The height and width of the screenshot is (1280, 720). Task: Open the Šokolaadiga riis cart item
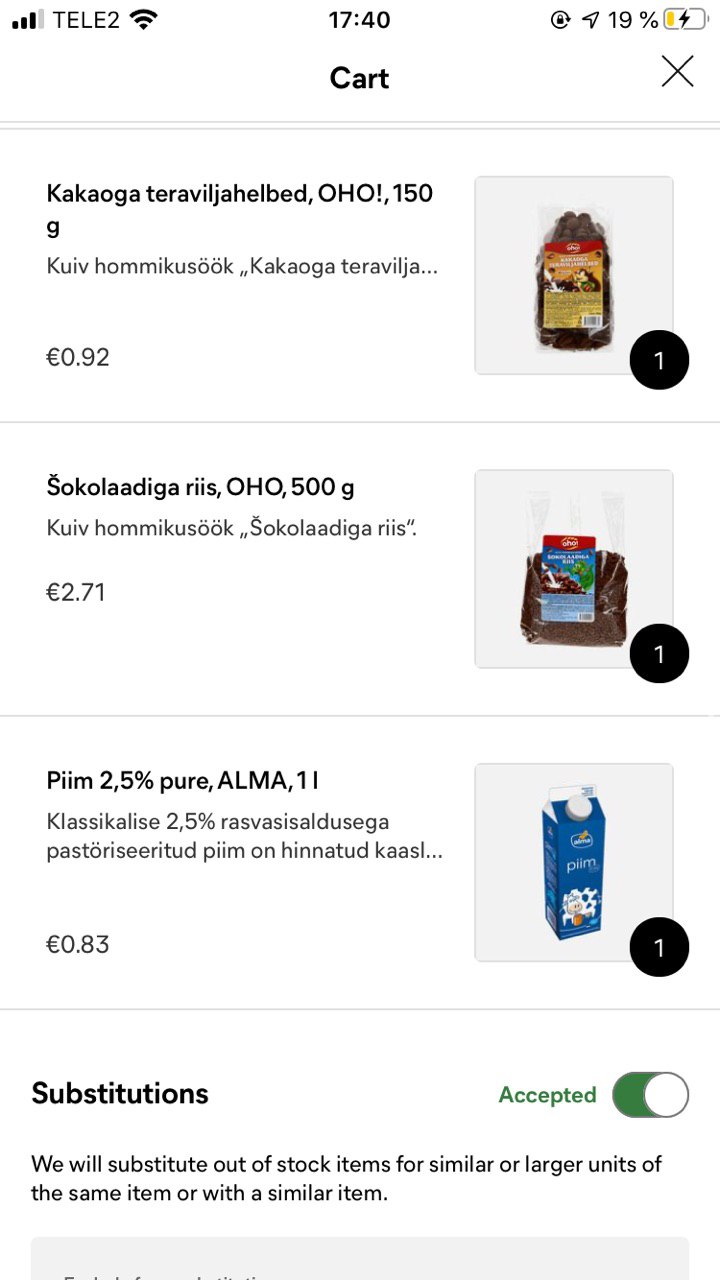pos(200,488)
